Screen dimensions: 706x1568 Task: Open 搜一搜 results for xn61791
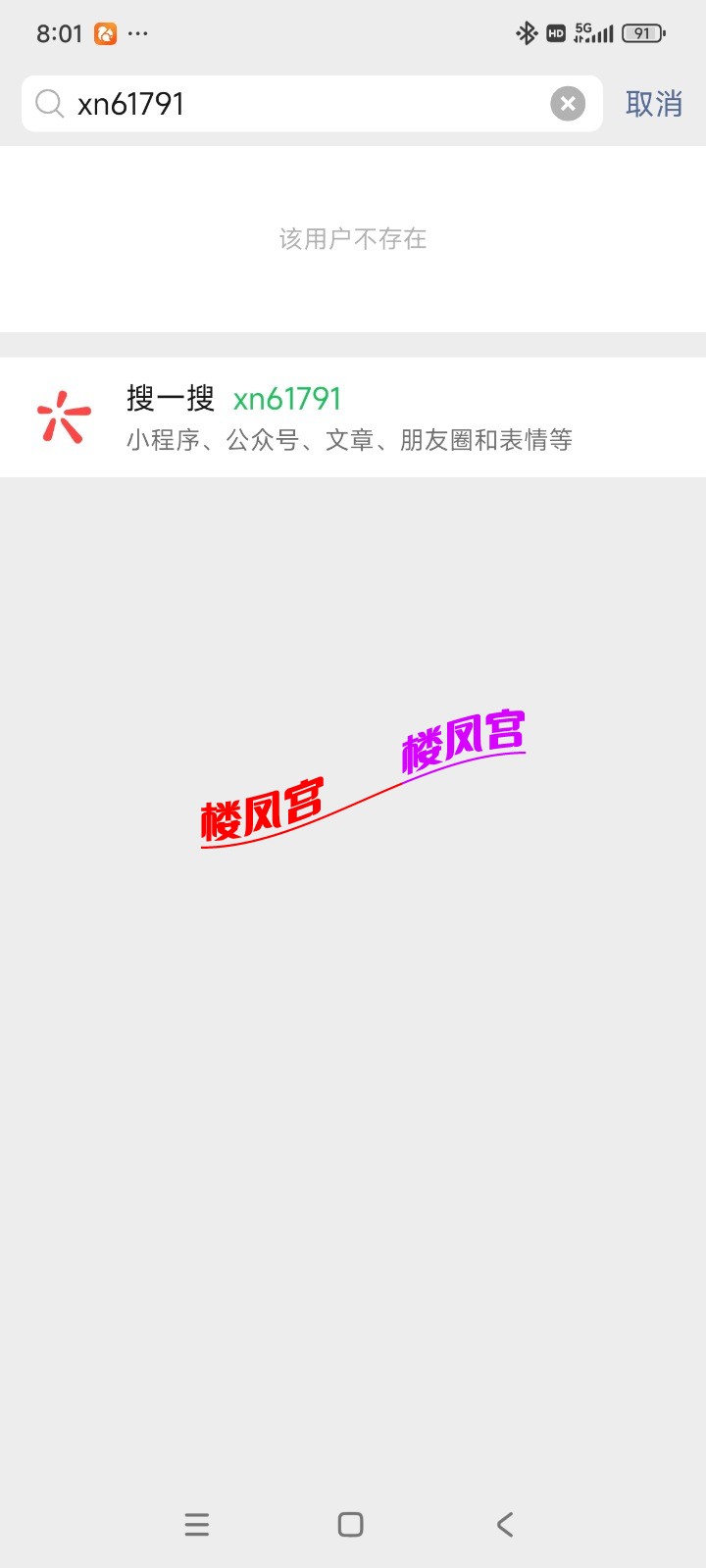pos(353,417)
